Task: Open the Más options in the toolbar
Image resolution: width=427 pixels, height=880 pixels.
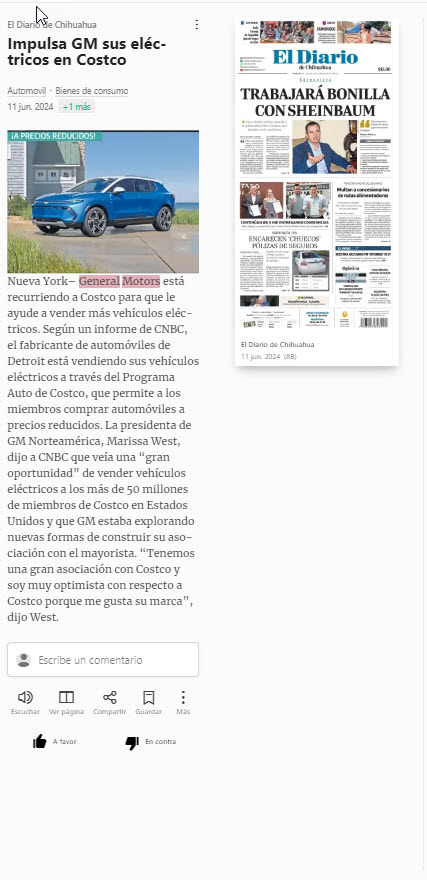Action: click(x=183, y=703)
